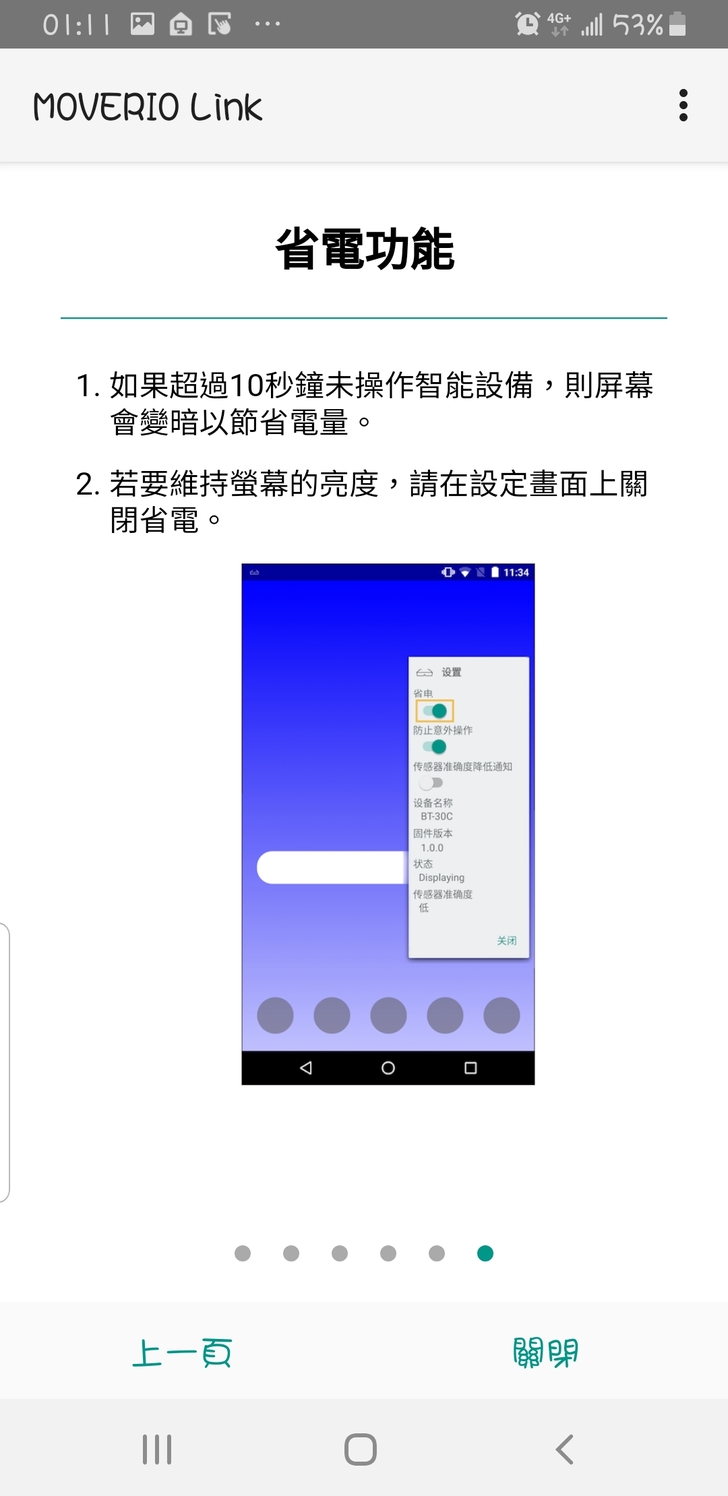Open recent apps from the navigation bar
This screenshot has height=1496, width=728.
[157, 1449]
